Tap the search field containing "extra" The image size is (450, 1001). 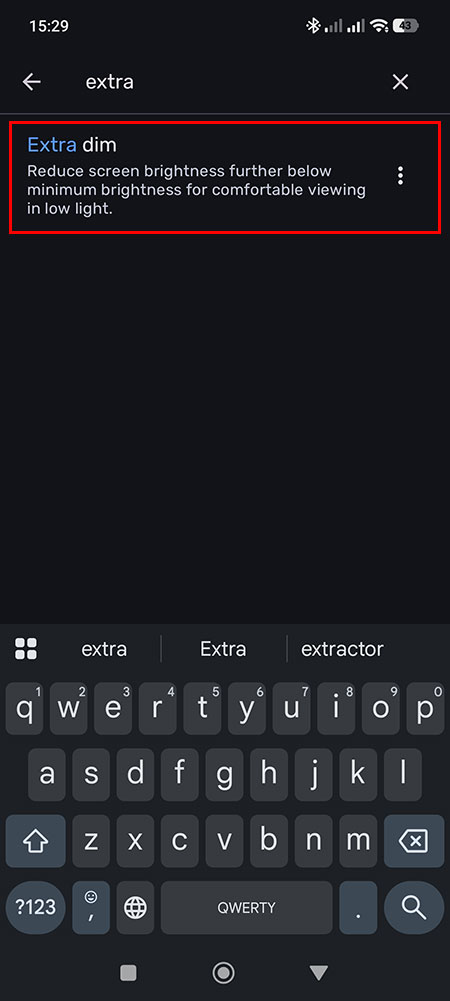[x=230, y=82]
